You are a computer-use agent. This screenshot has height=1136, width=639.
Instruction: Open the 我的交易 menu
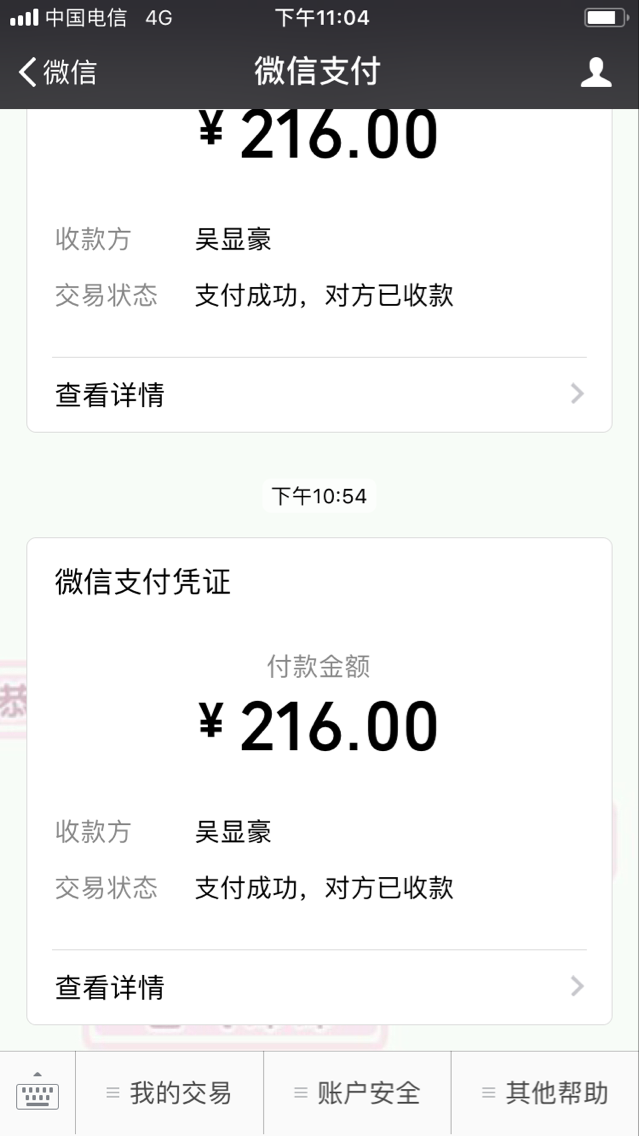(169, 1093)
